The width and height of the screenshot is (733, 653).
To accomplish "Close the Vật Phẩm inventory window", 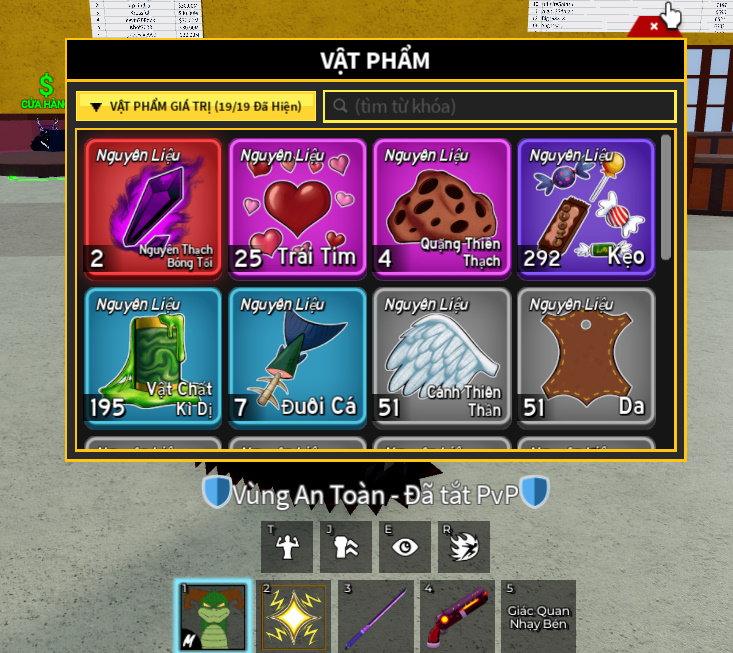I will coord(654,27).
